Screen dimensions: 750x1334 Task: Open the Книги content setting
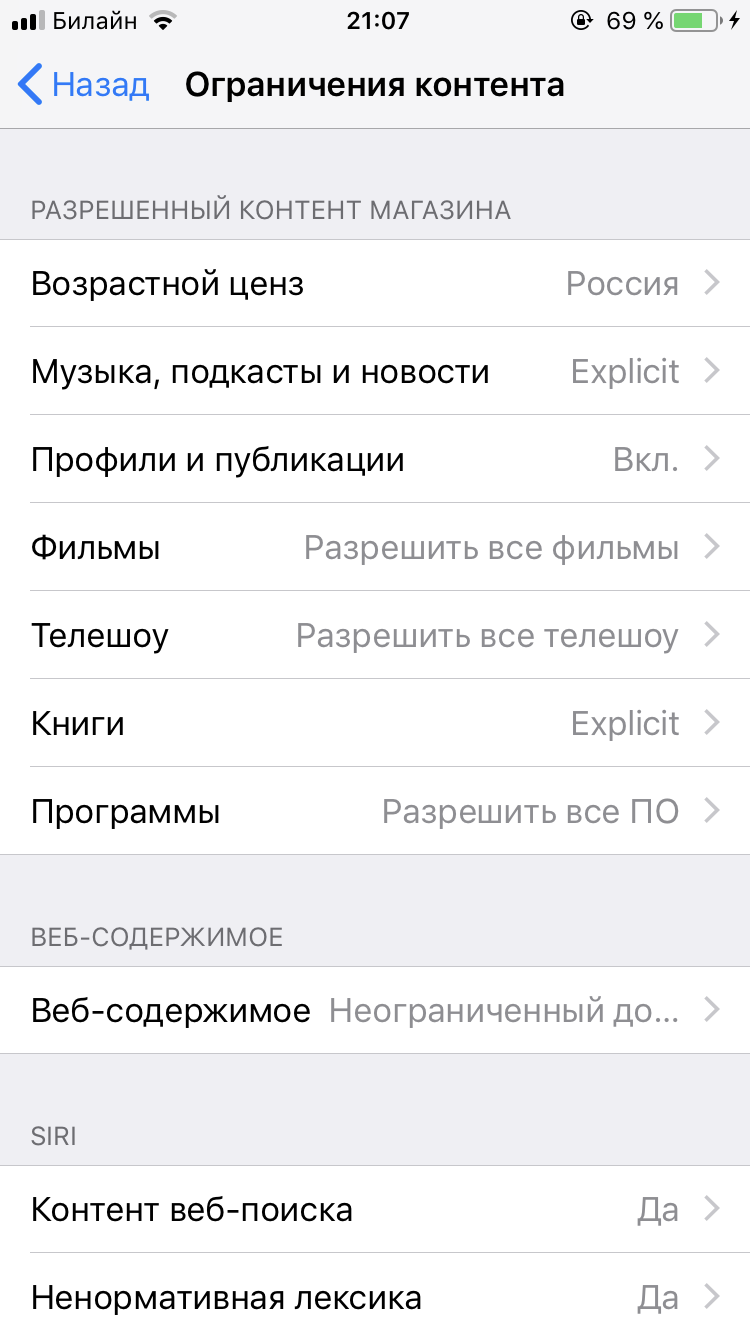click(375, 724)
